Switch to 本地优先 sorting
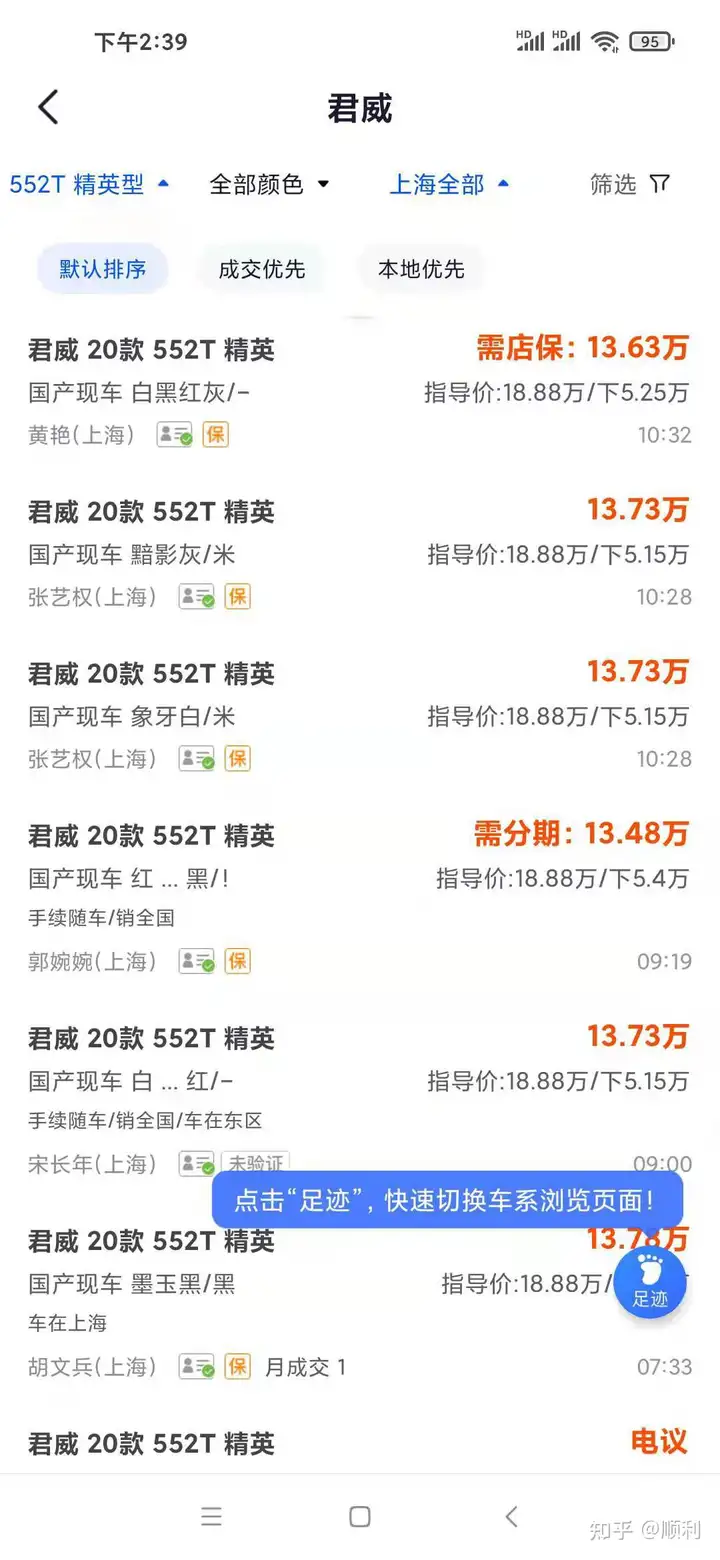 point(421,269)
